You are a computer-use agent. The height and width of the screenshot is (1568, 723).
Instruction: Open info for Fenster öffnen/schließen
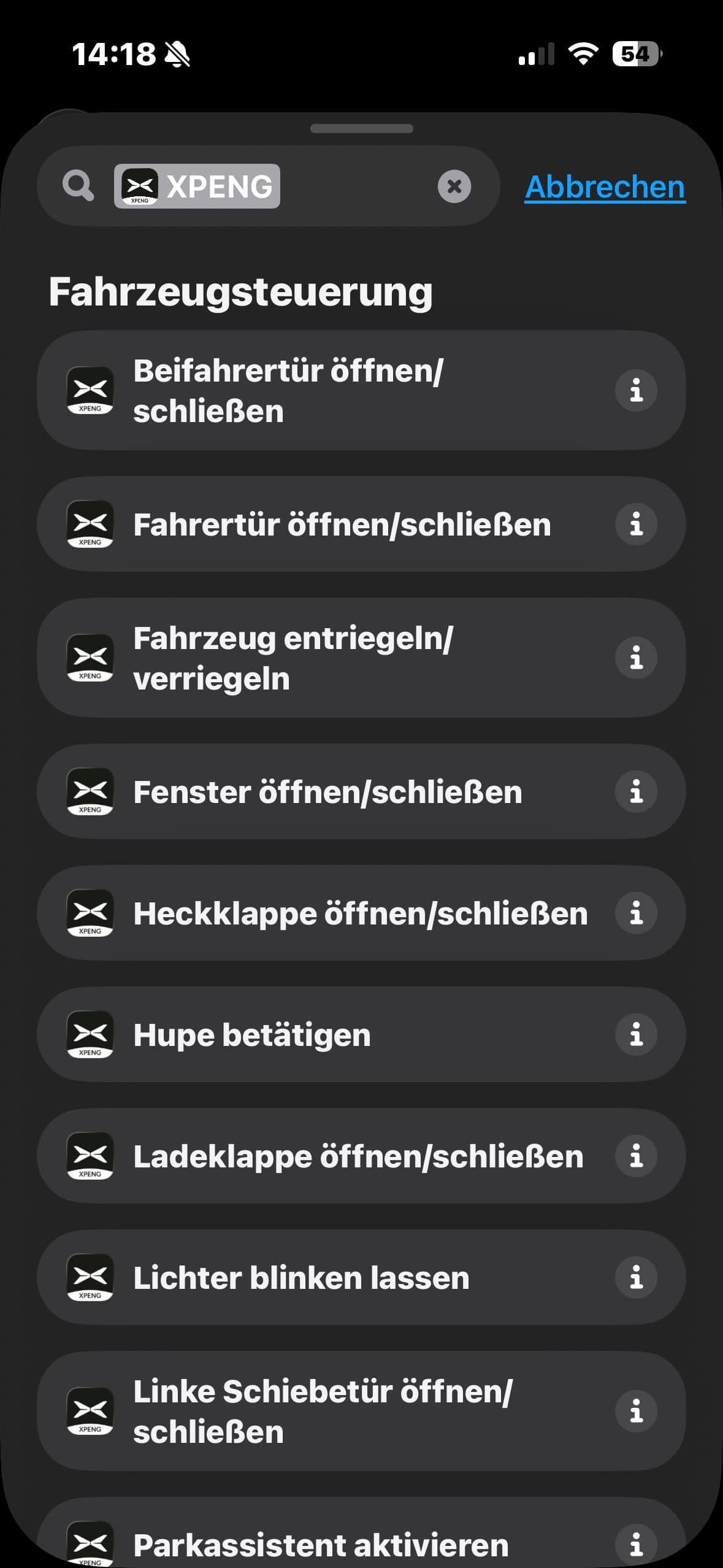click(x=636, y=791)
